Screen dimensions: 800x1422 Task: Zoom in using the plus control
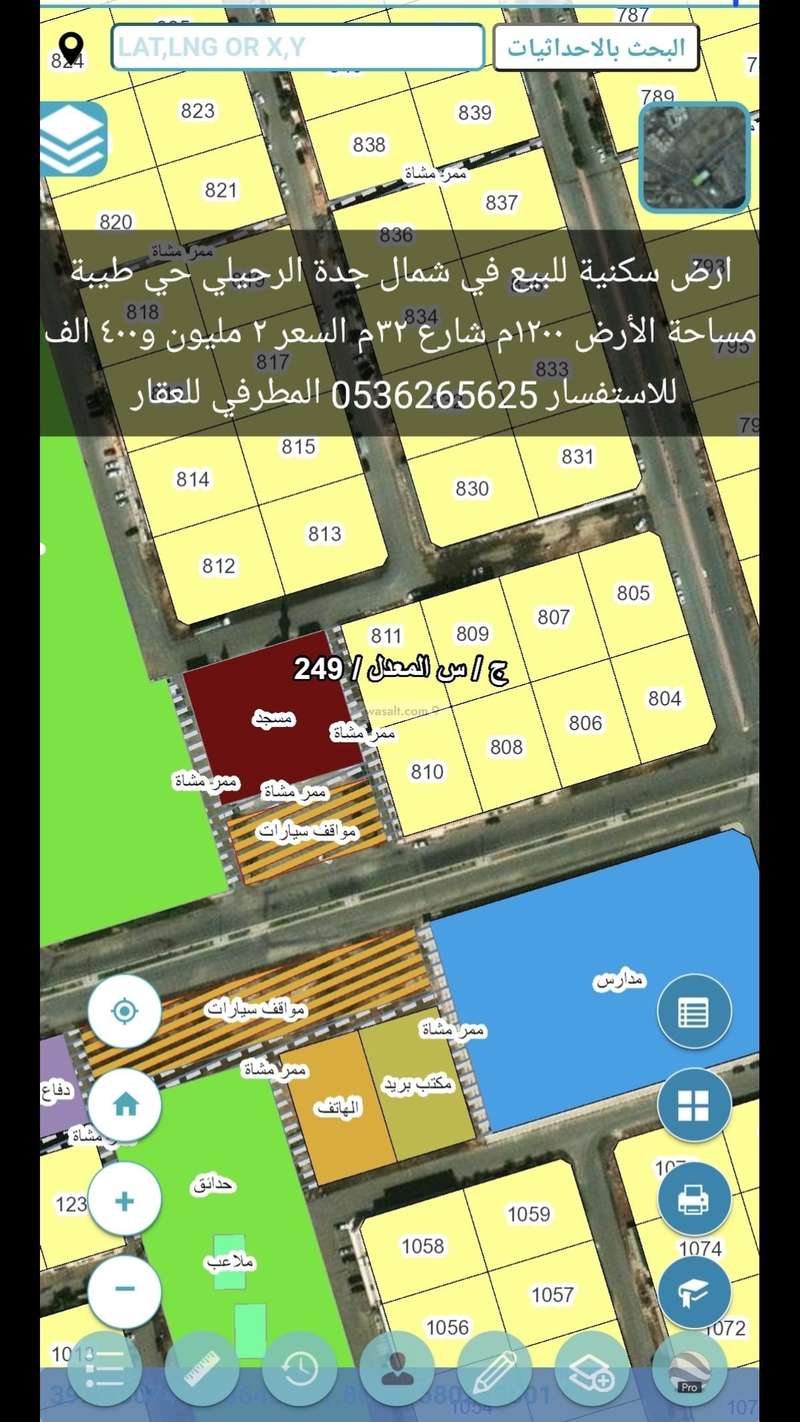[x=123, y=1198]
